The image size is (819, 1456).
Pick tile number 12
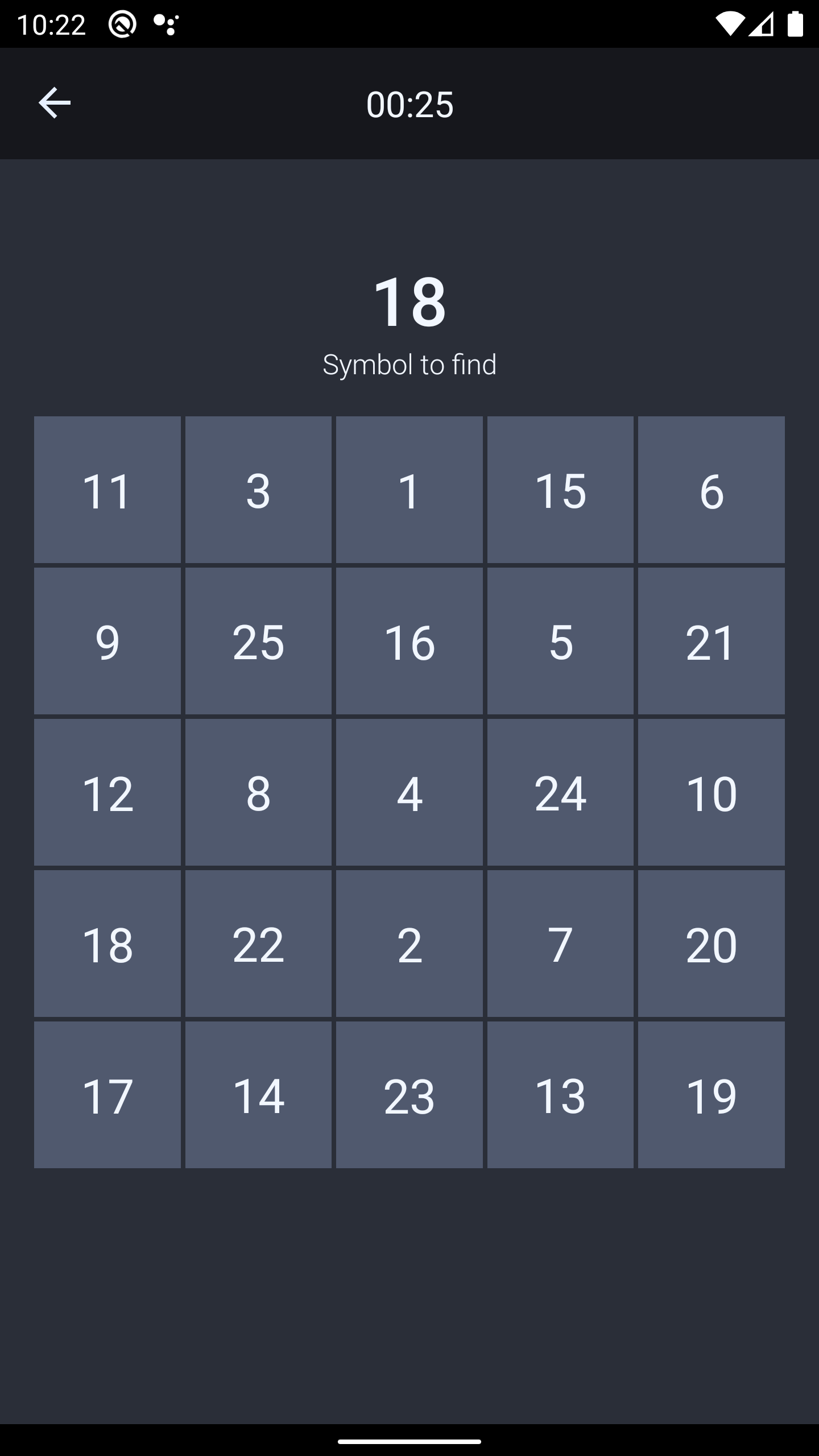coord(107,792)
